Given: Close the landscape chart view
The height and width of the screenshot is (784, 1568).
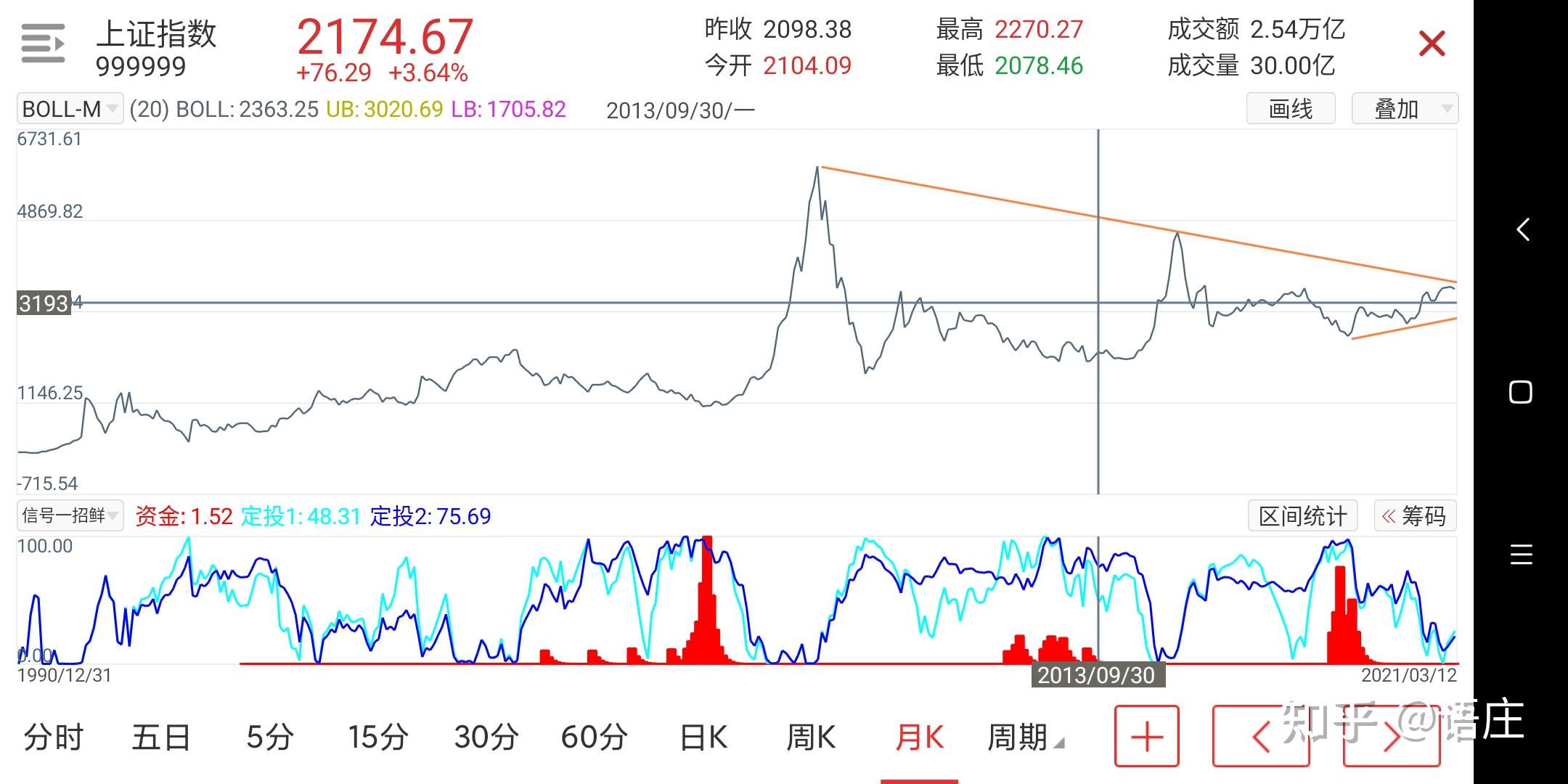Looking at the screenshot, I should (1432, 44).
